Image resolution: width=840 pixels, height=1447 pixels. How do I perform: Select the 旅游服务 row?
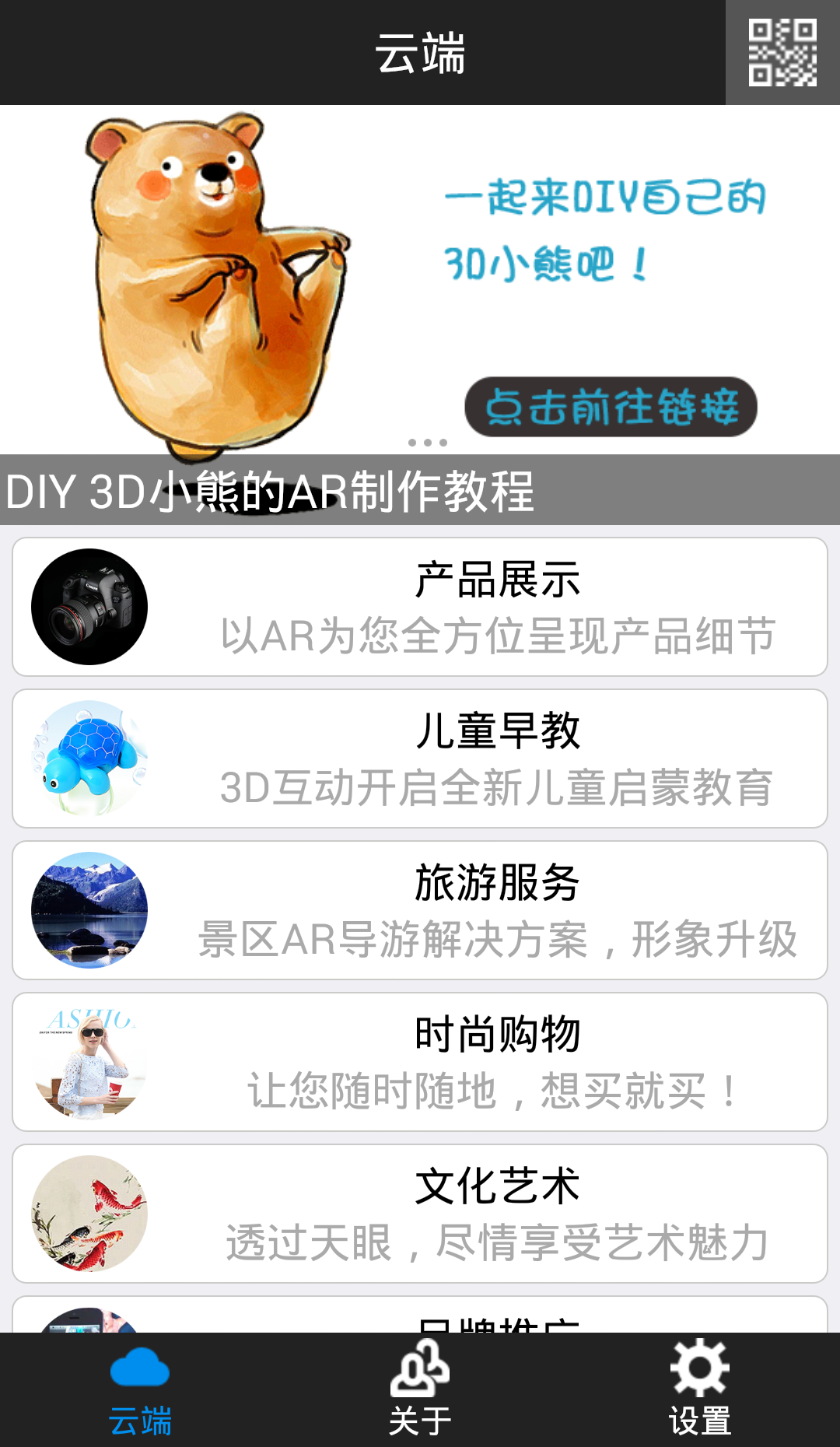click(420, 910)
